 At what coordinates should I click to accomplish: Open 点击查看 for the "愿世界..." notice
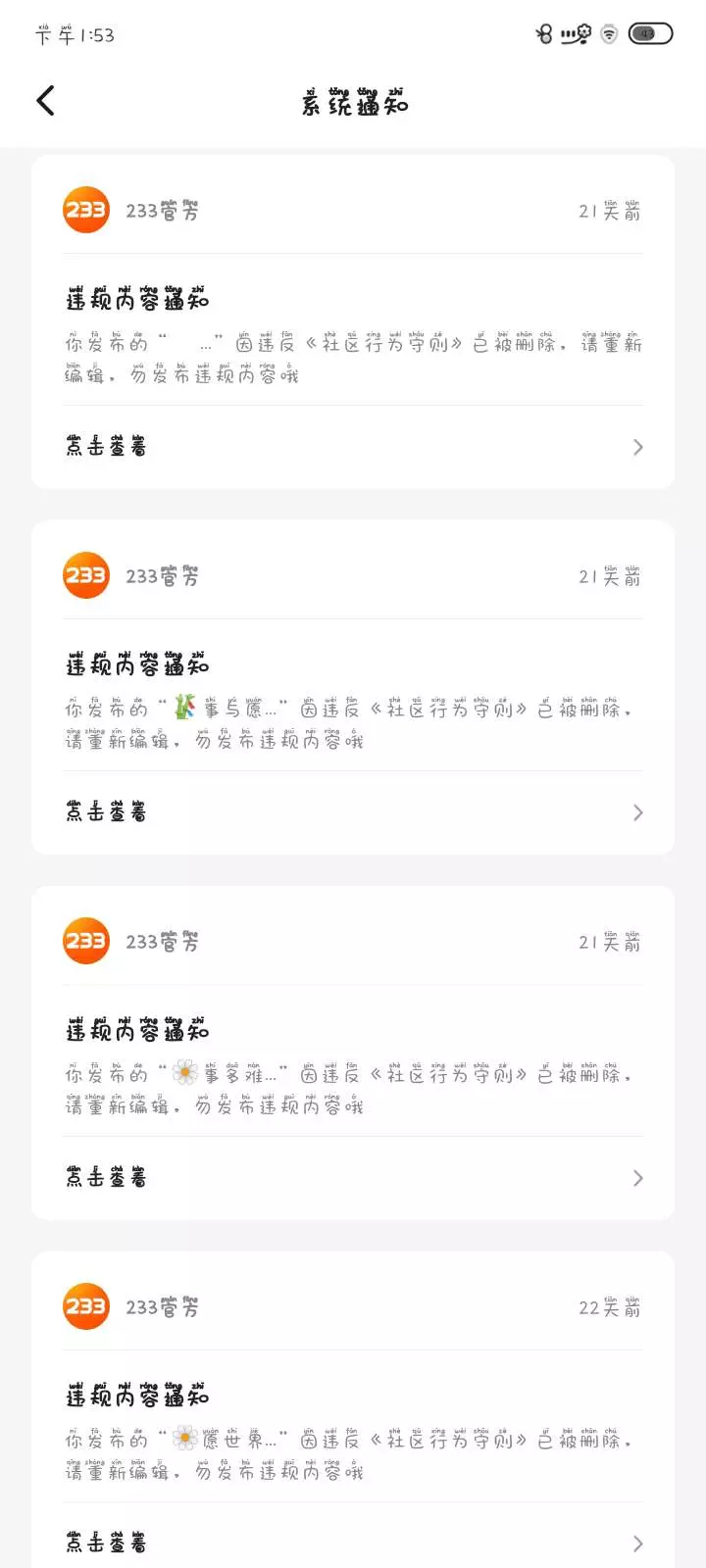tap(353, 1543)
